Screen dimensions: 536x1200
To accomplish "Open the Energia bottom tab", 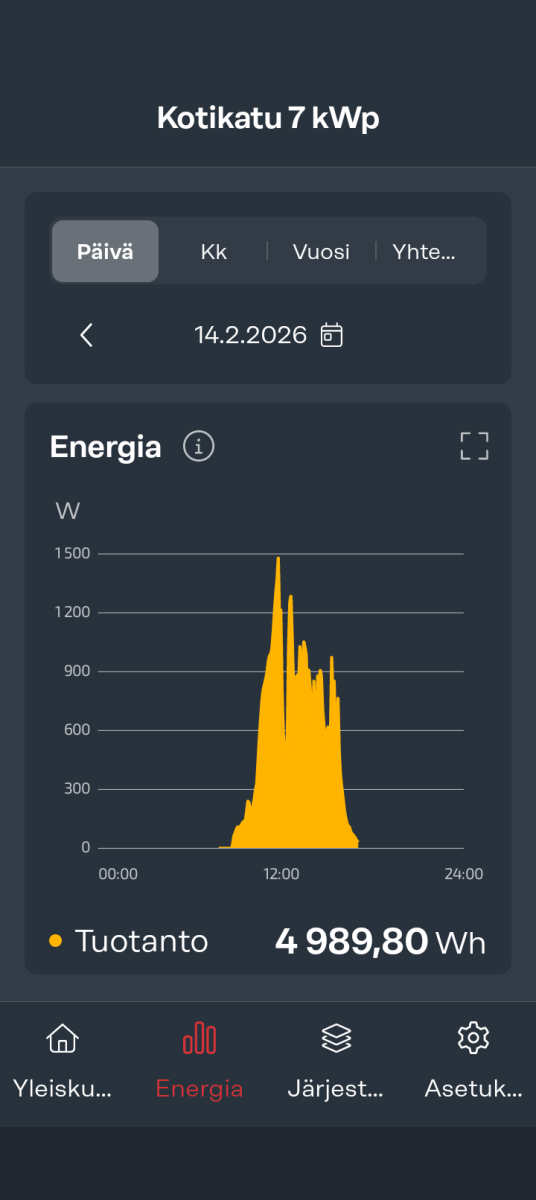I will pyautogui.click(x=199, y=1064).
